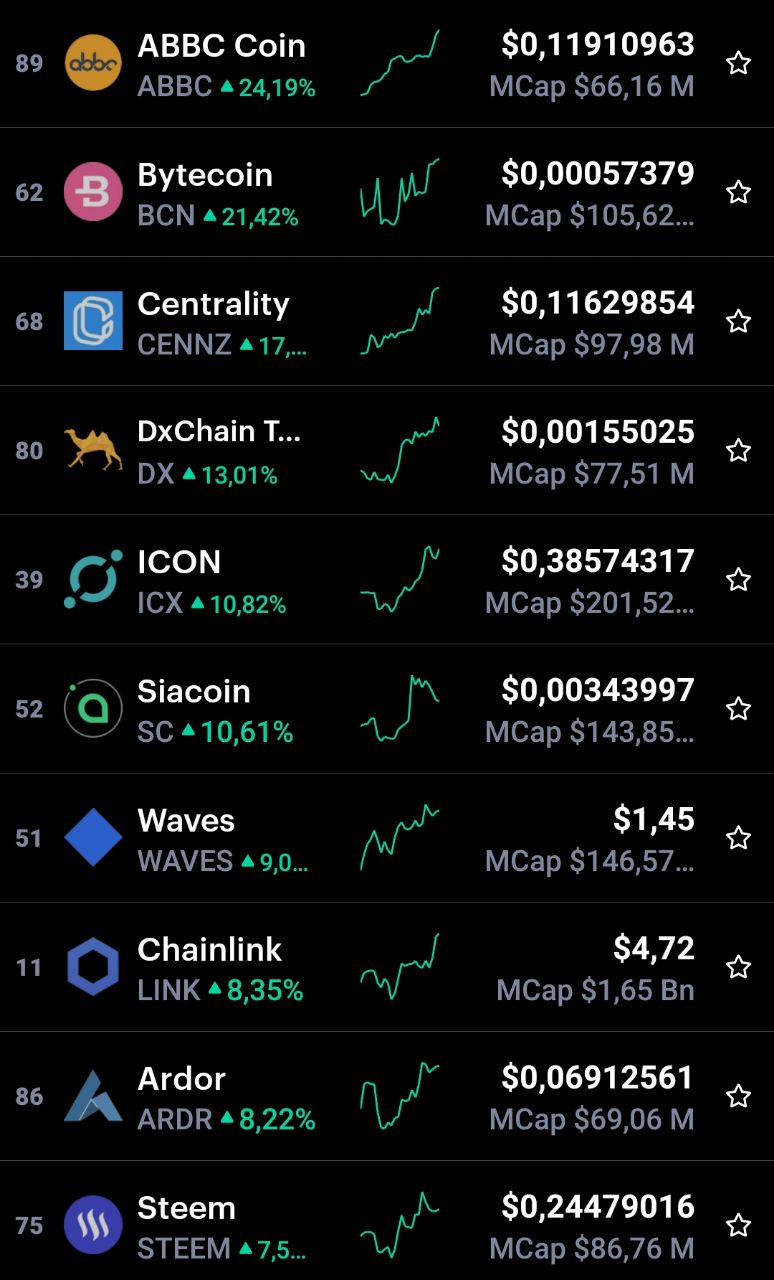Screen dimensions: 774x1280
Task: Open the ABBC Coin row
Action: click(387, 64)
